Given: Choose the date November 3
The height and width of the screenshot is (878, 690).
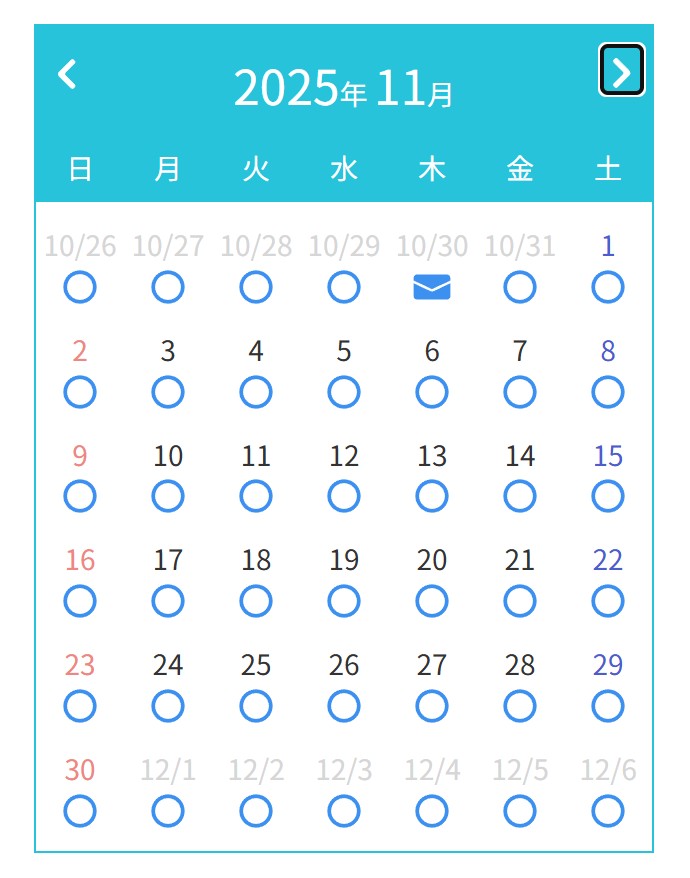Looking at the screenshot, I should click(168, 392).
